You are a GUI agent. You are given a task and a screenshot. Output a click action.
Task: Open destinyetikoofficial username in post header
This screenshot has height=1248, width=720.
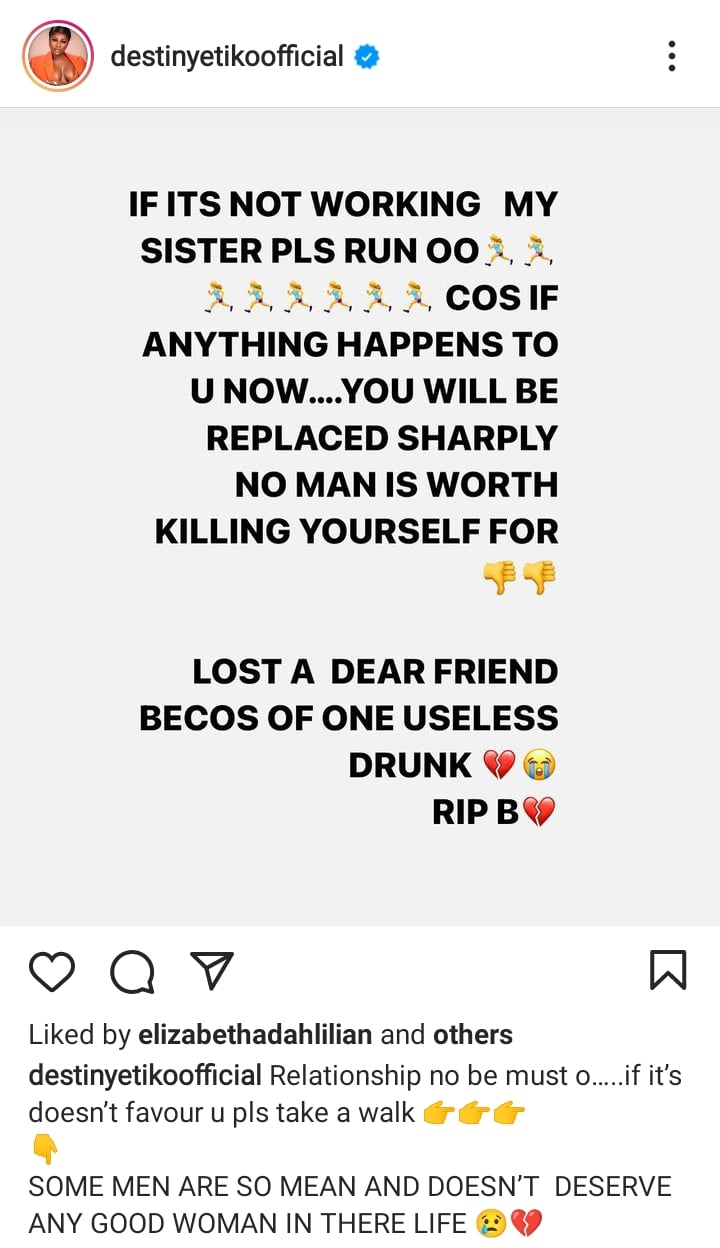227,56
